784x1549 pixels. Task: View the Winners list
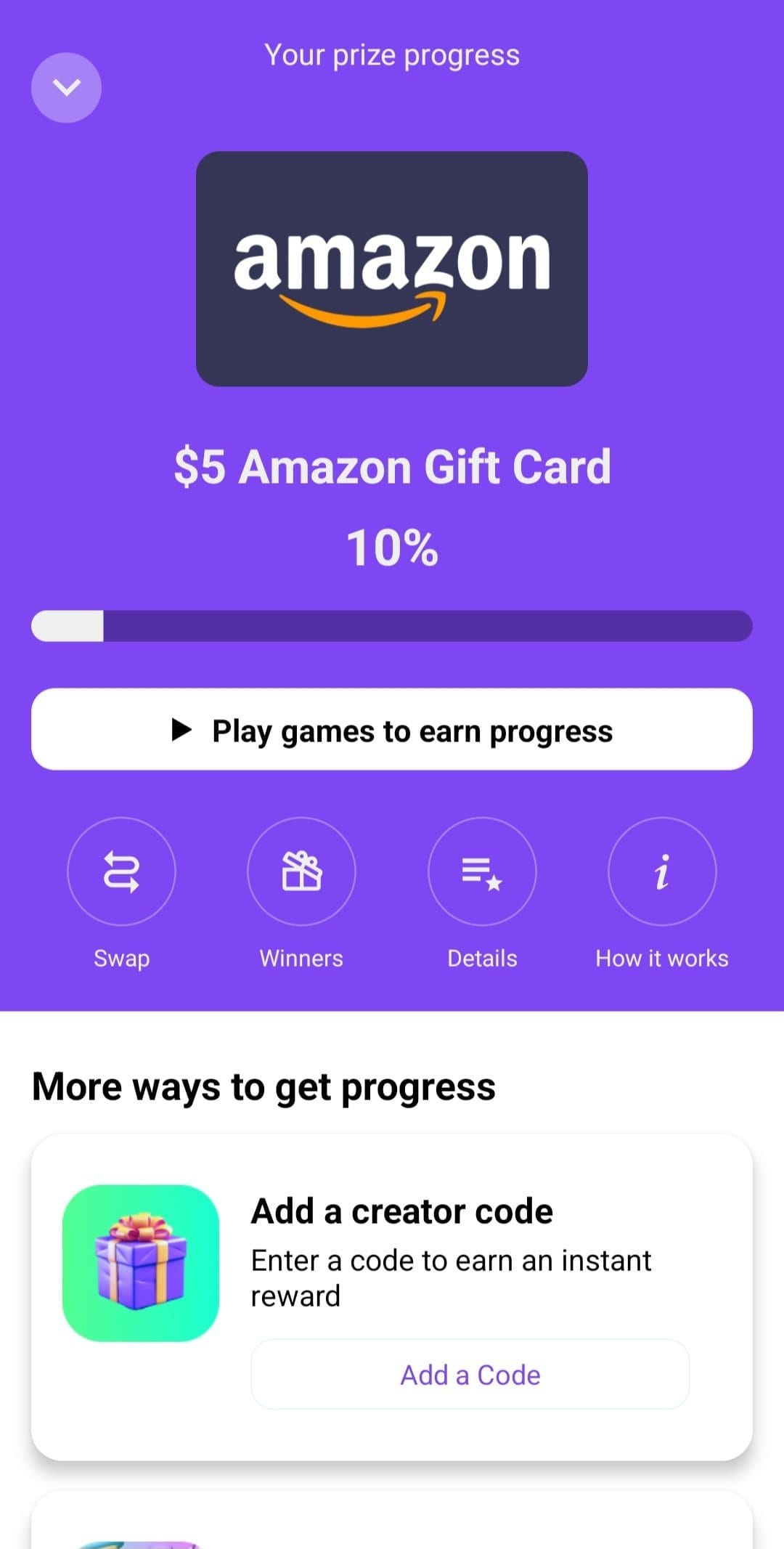tap(301, 871)
